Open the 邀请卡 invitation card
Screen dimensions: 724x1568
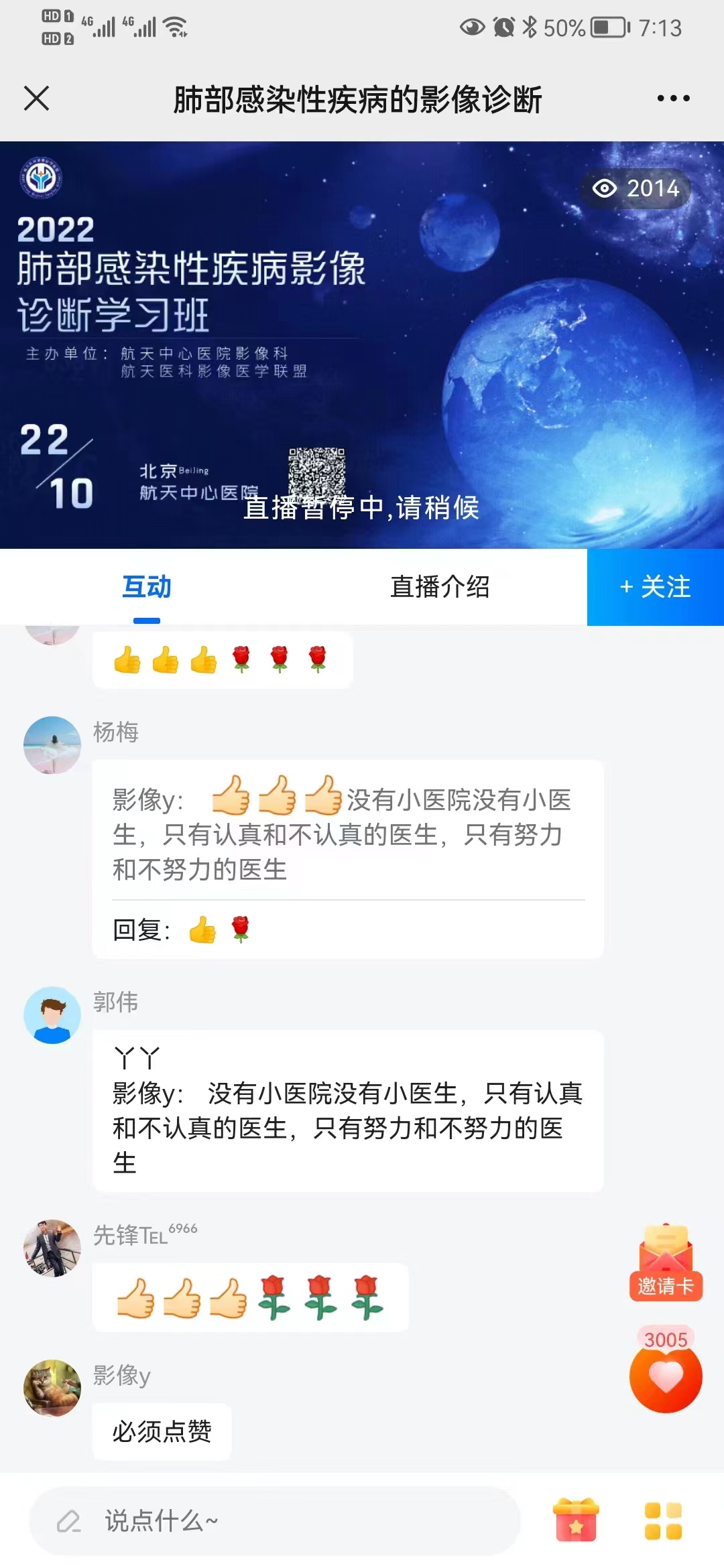666,1264
